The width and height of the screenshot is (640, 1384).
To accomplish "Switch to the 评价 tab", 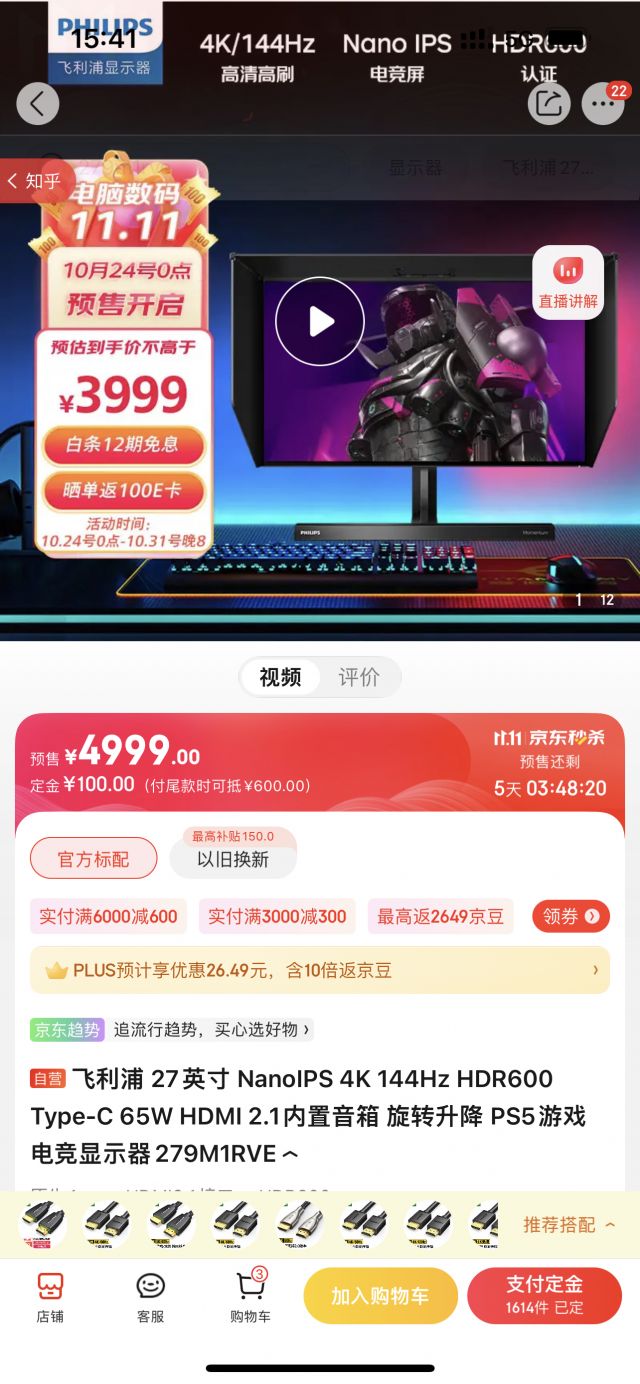I will [x=359, y=677].
